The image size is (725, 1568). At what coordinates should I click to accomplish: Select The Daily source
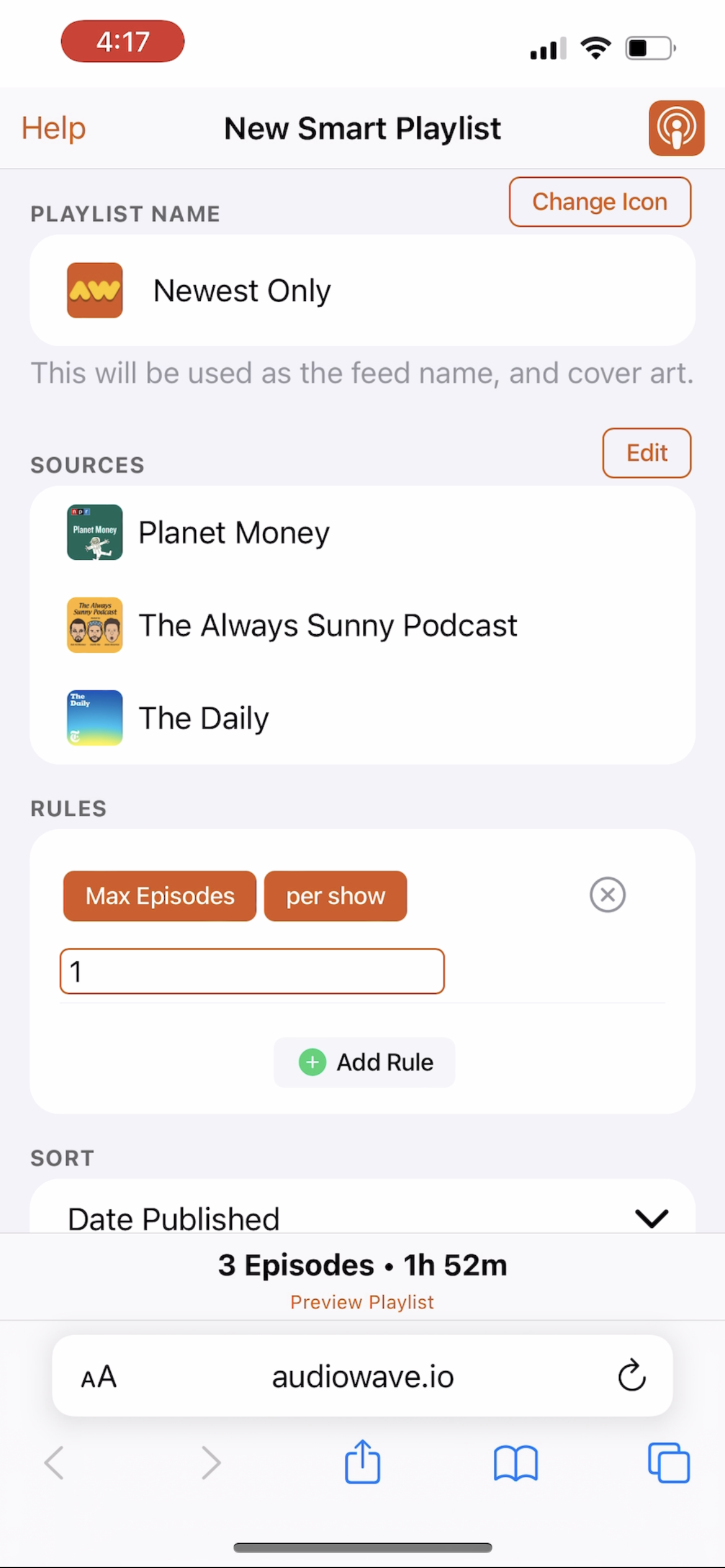click(203, 718)
